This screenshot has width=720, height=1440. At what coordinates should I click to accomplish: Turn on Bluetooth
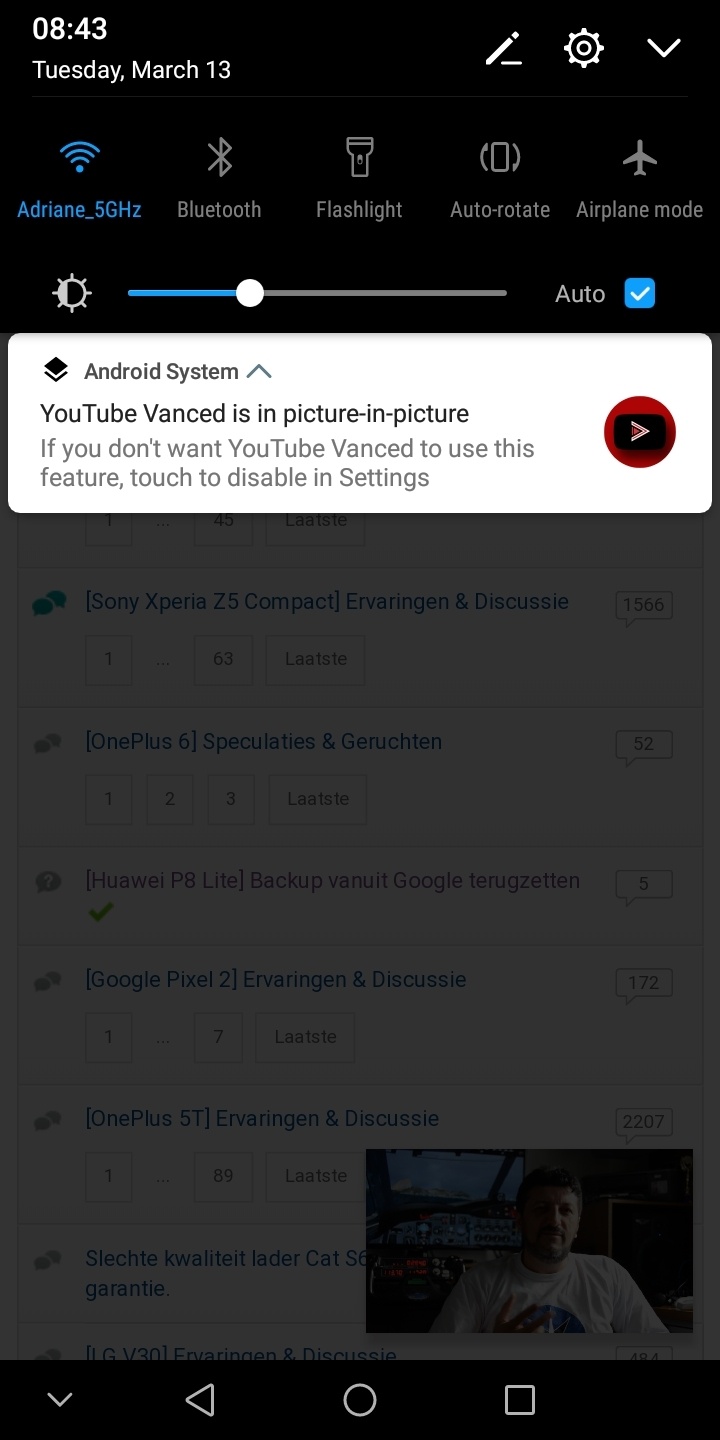coord(219,158)
